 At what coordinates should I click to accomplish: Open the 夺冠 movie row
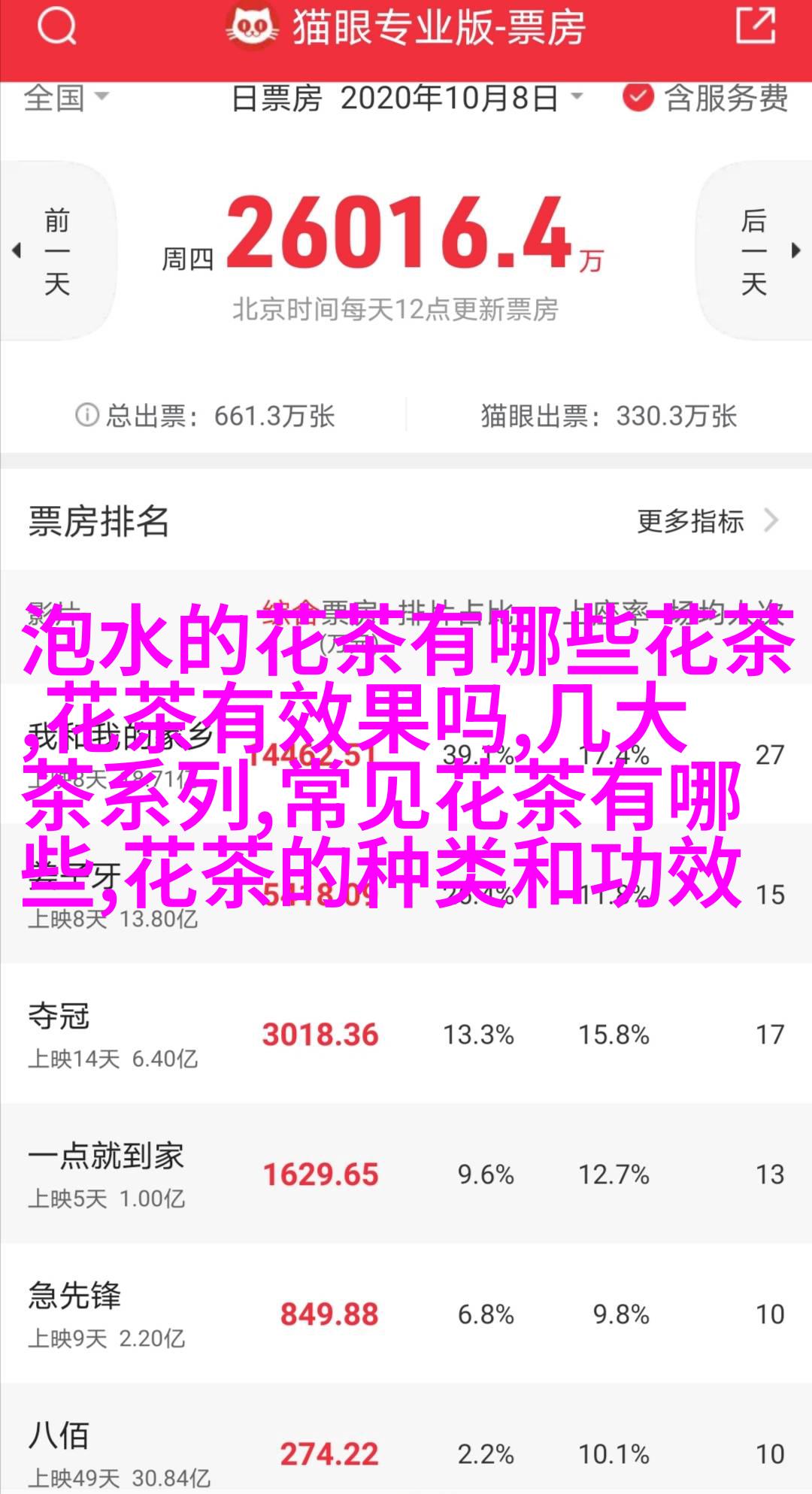pos(406,1034)
